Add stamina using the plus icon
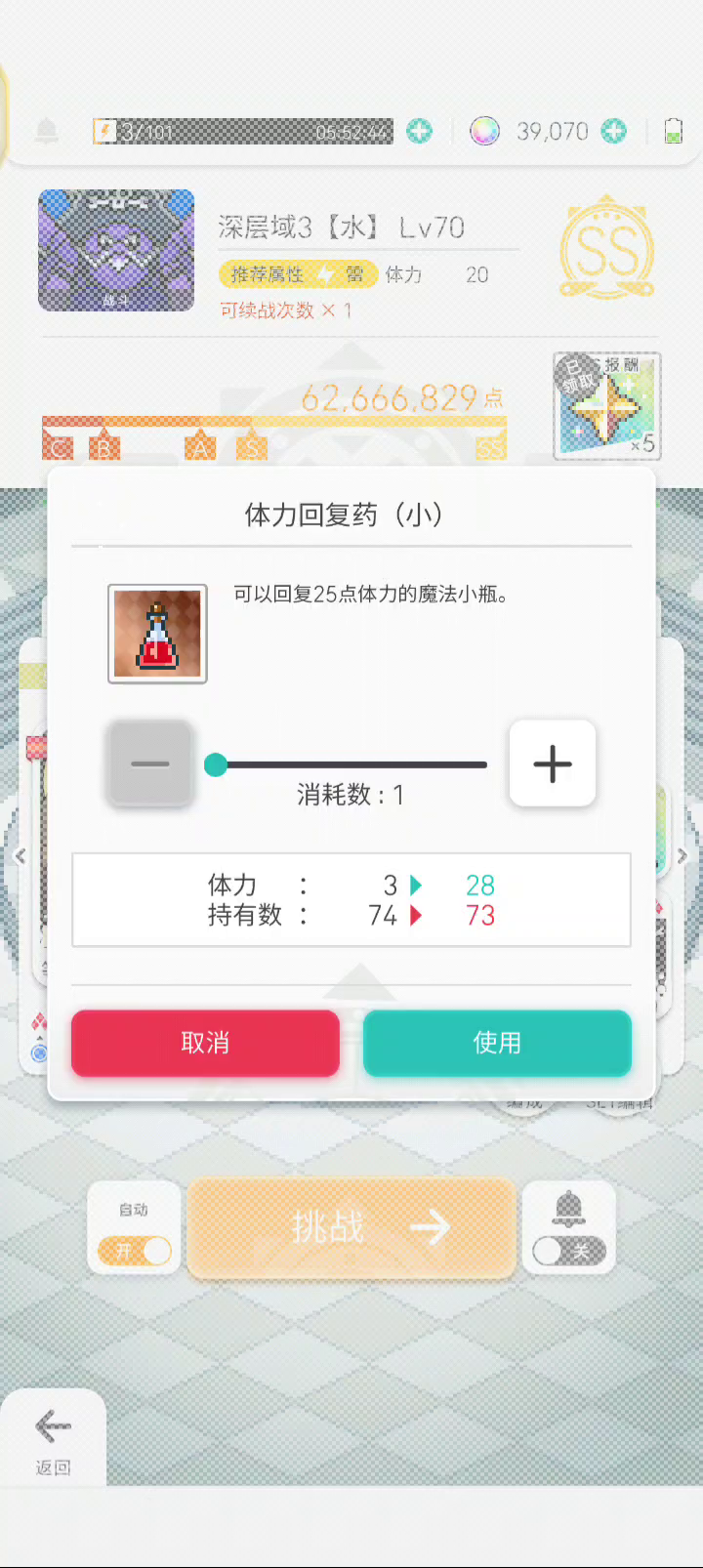703x1568 pixels. tap(420, 131)
